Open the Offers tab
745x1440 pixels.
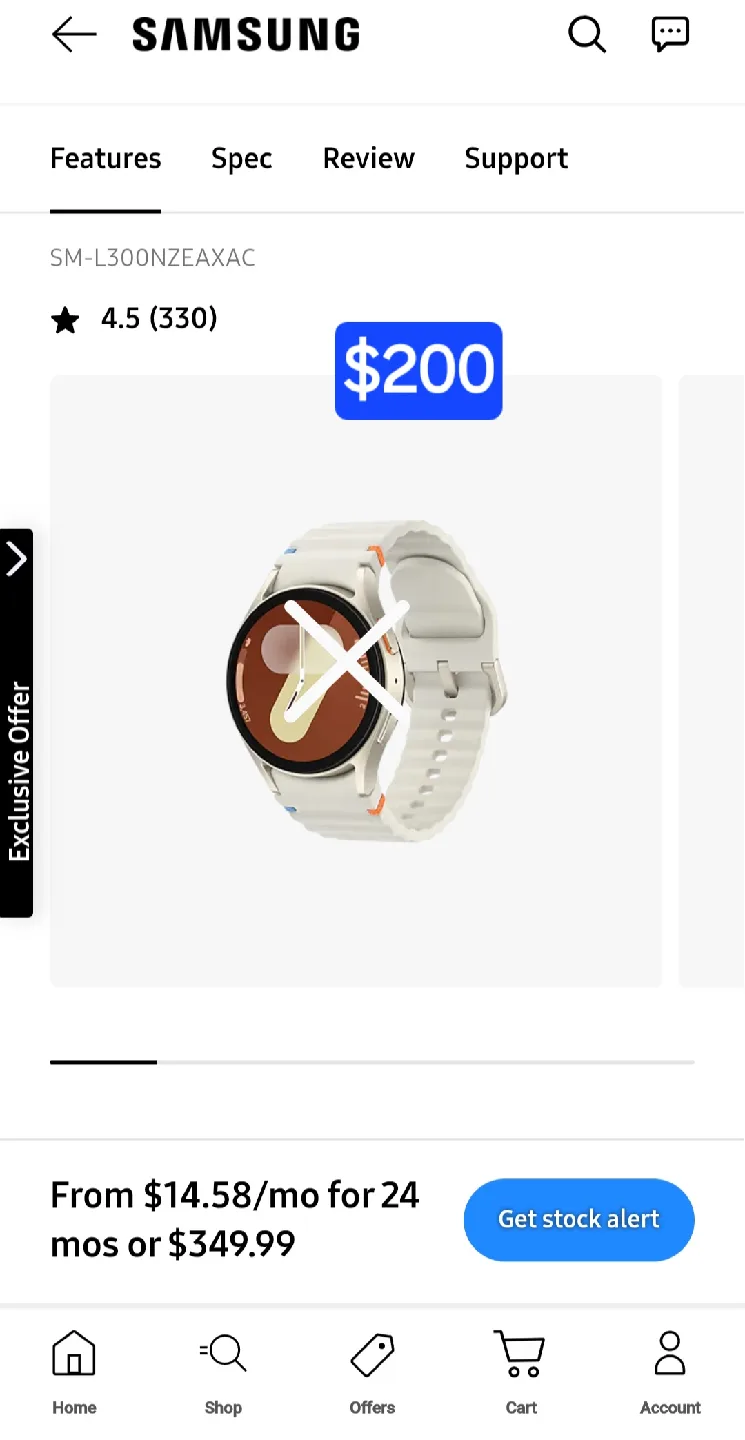tap(372, 1372)
